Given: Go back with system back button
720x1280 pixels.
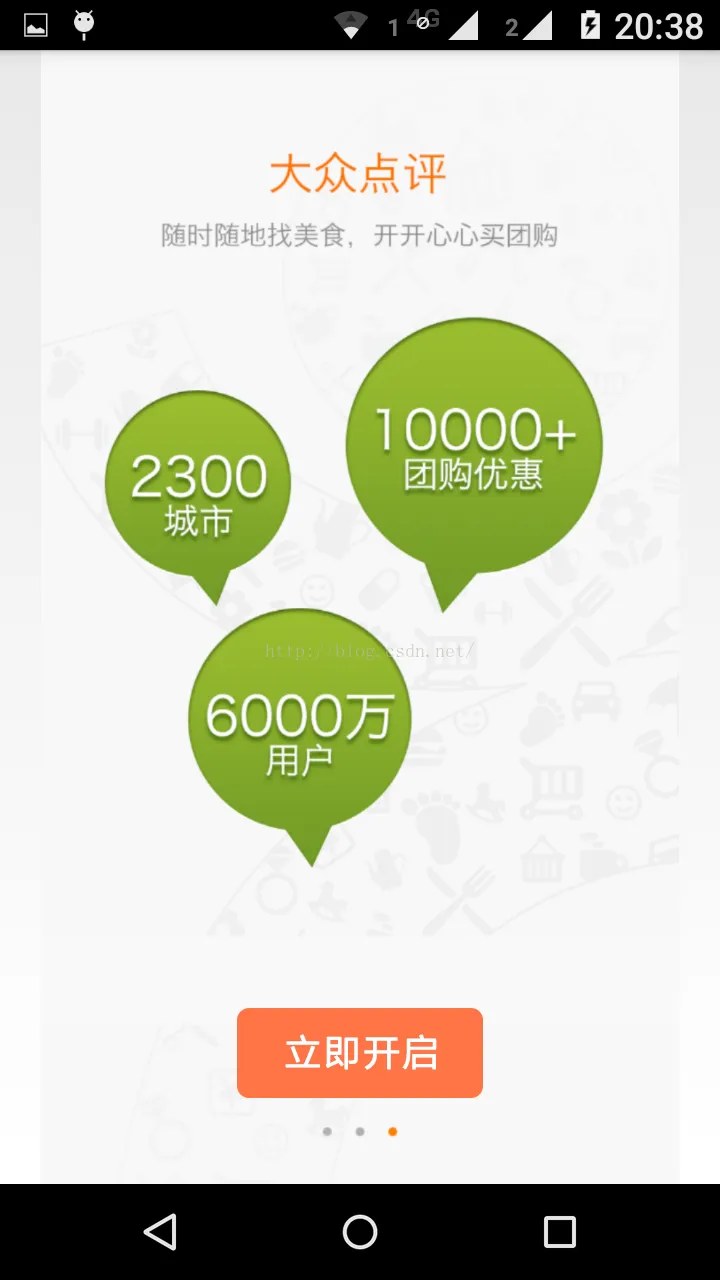Looking at the screenshot, I should click(160, 1232).
